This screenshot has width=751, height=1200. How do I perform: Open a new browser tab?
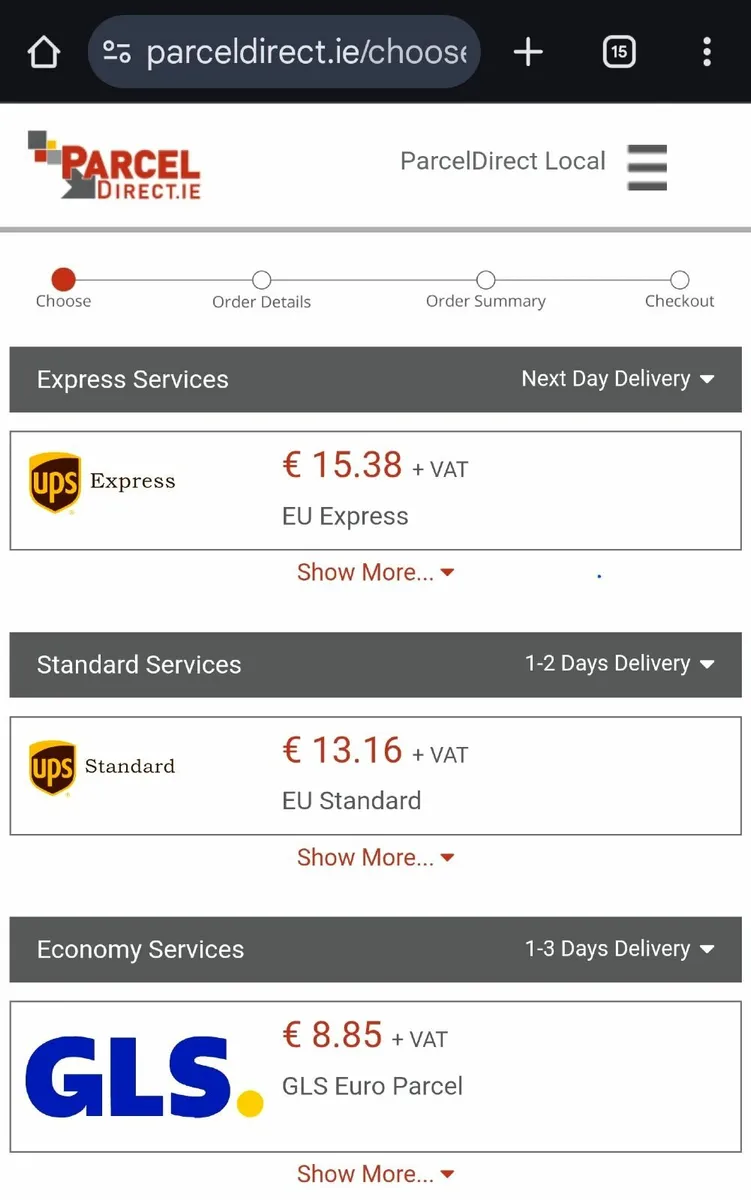coord(528,52)
